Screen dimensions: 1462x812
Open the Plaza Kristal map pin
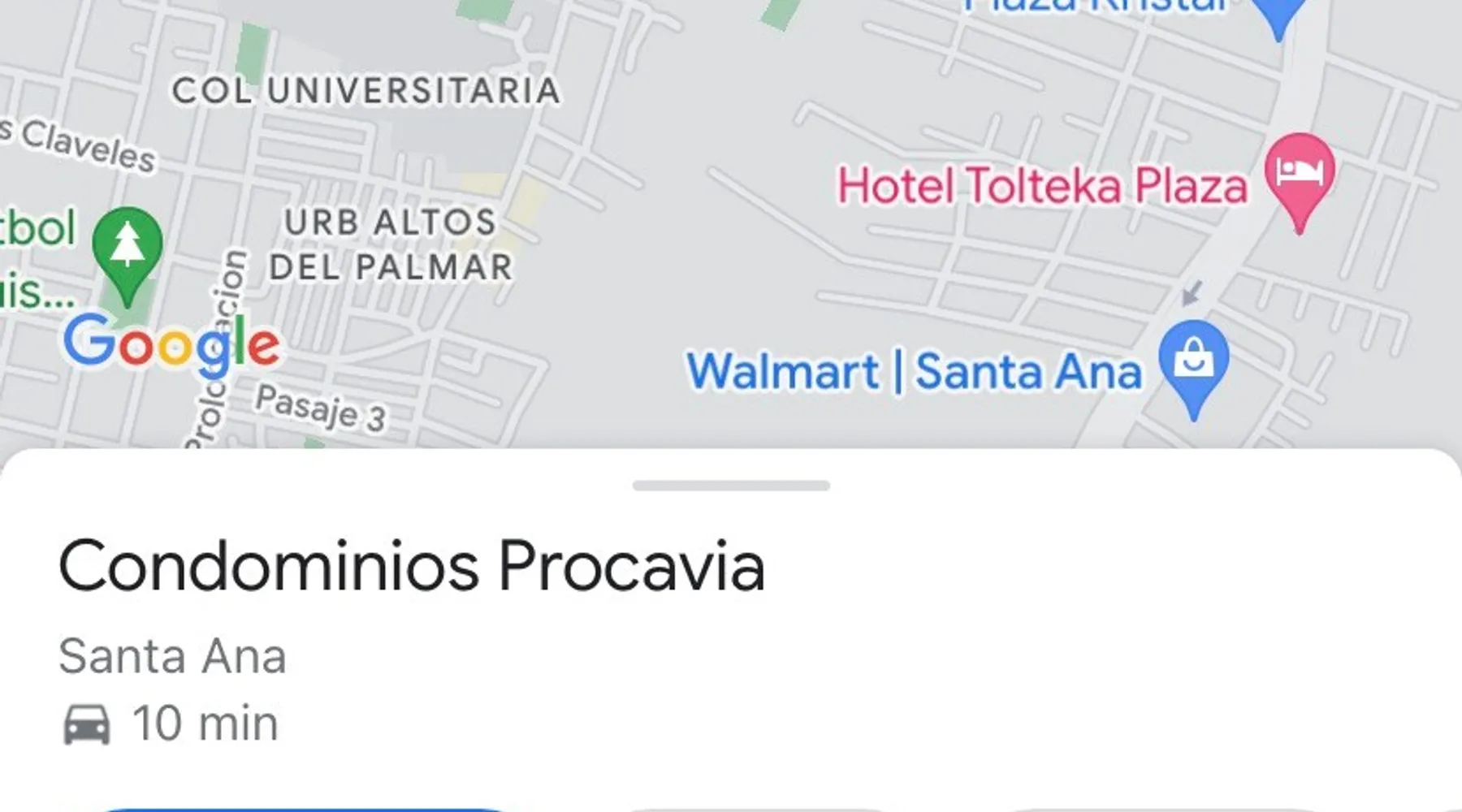tap(1278, 12)
